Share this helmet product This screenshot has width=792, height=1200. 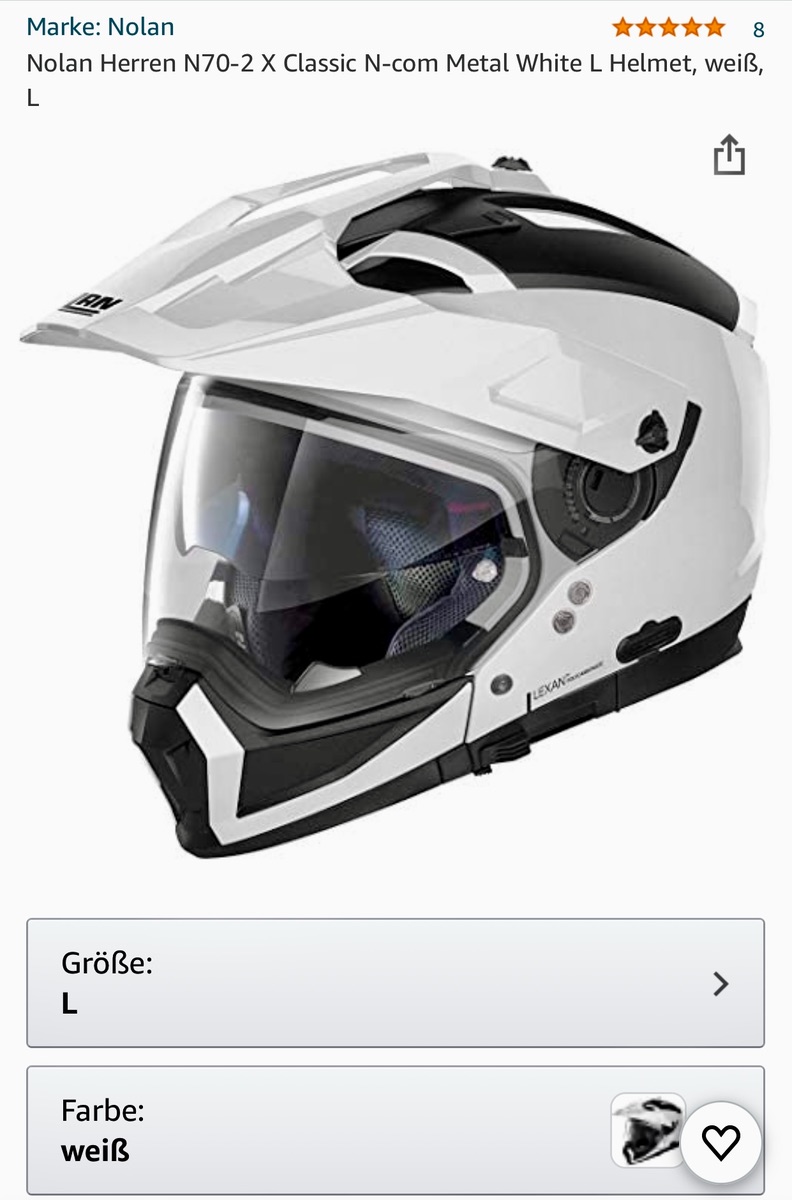point(729,156)
